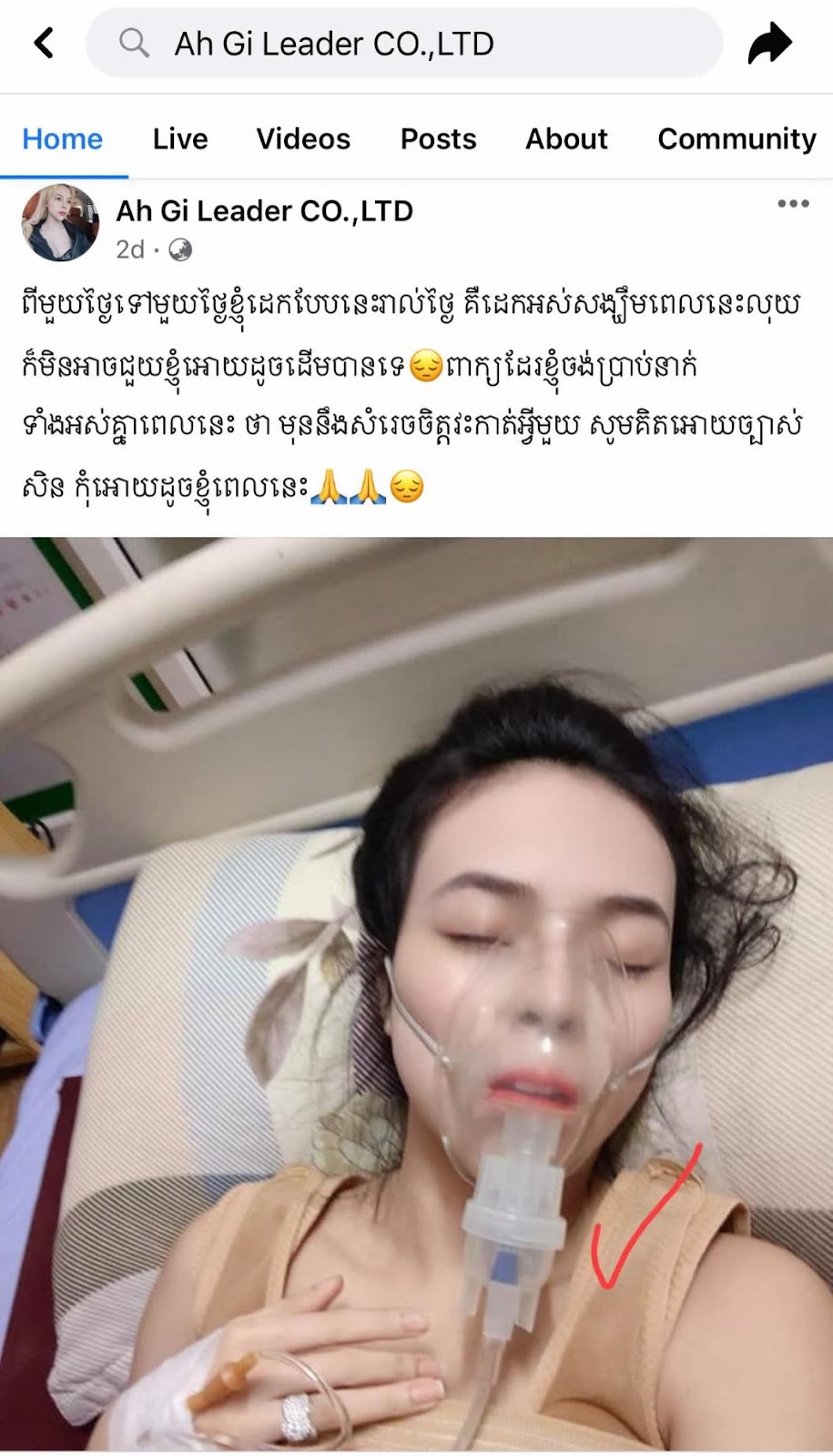Switch to the Live tab
The image size is (833, 1456).
click(x=180, y=138)
